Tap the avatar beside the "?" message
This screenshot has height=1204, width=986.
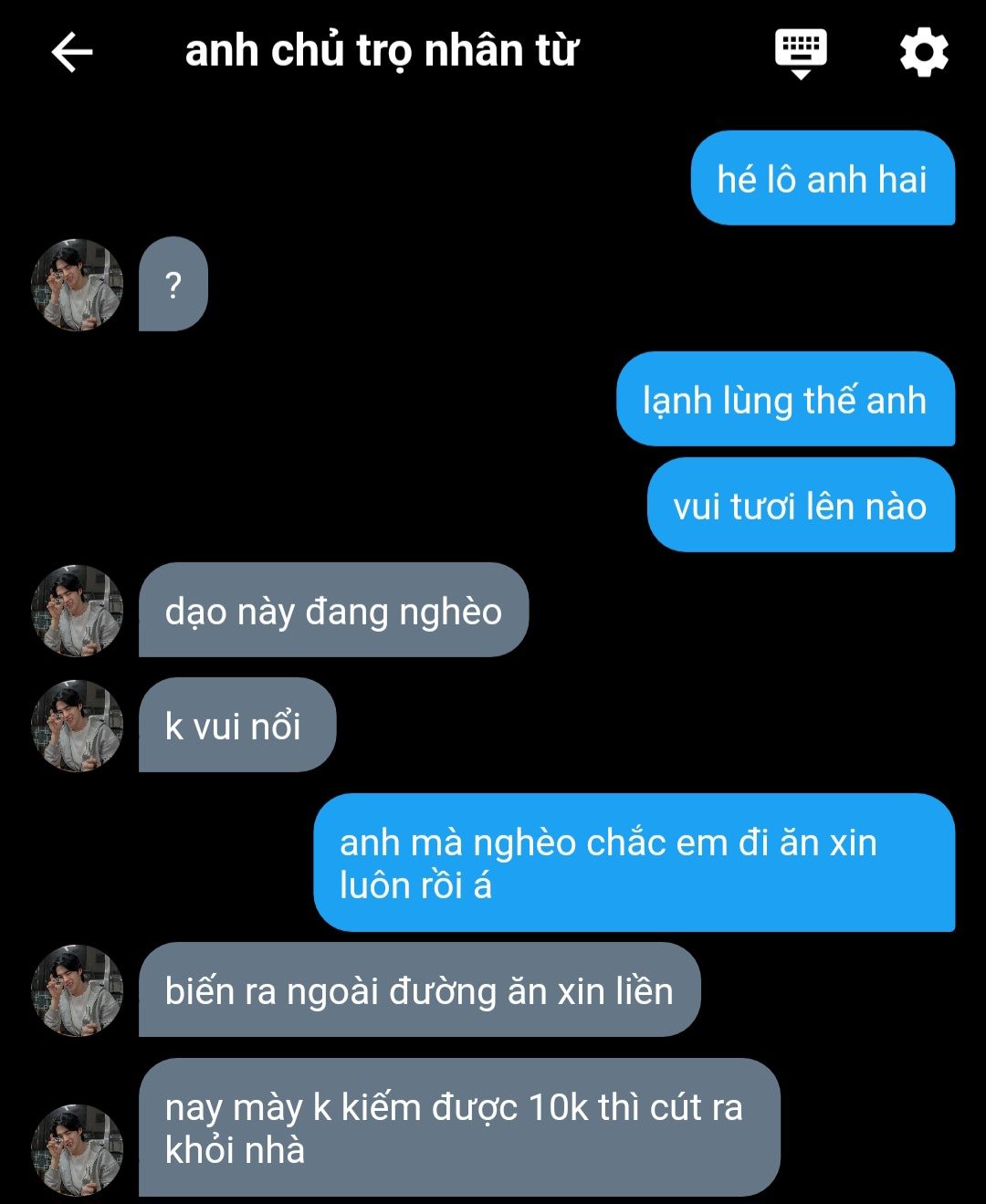pos(78,285)
